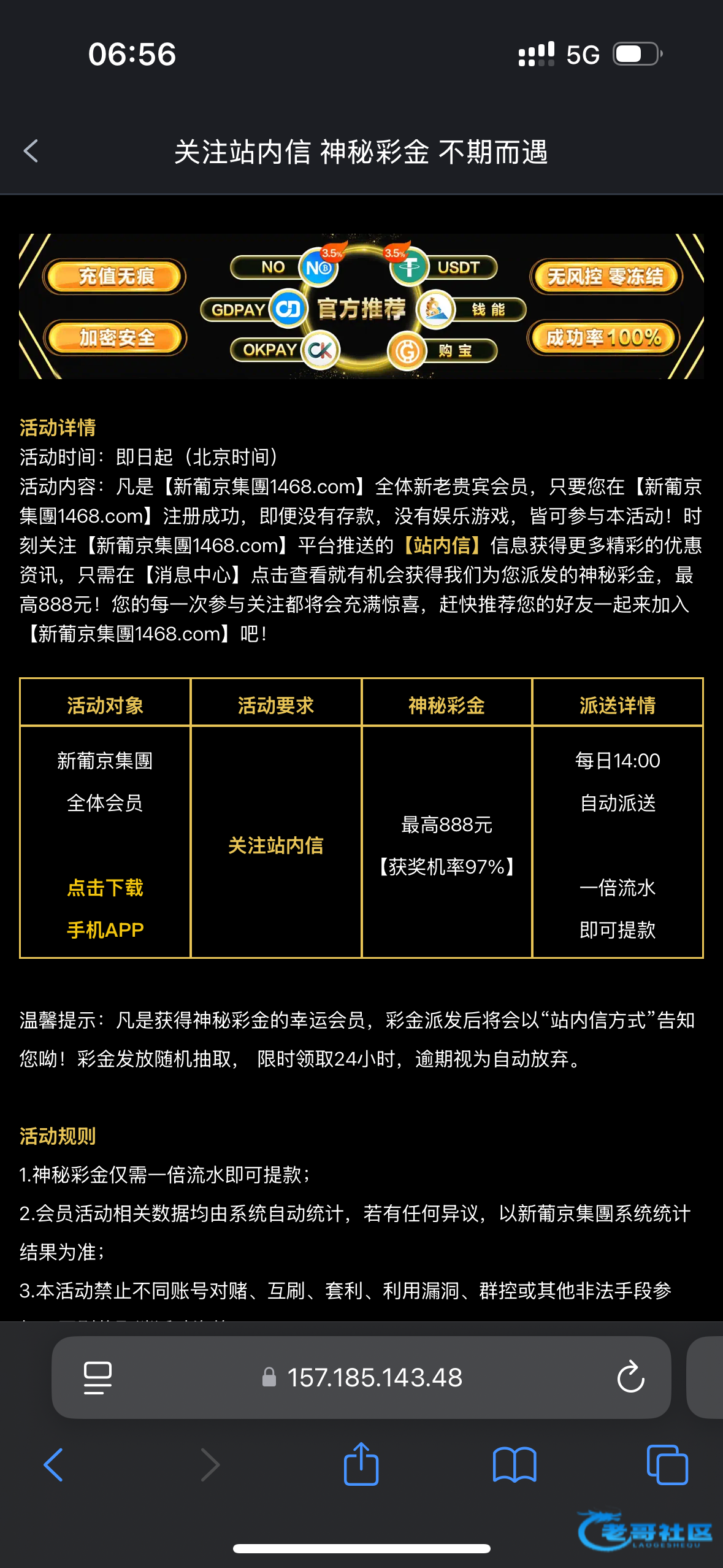
Task: Reload the current page
Action: coord(630,1378)
